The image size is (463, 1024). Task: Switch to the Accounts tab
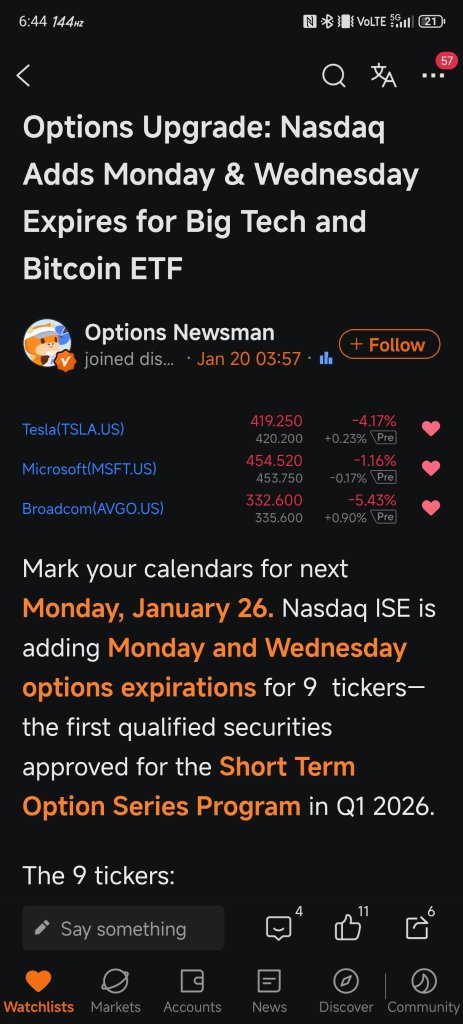click(x=192, y=991)
